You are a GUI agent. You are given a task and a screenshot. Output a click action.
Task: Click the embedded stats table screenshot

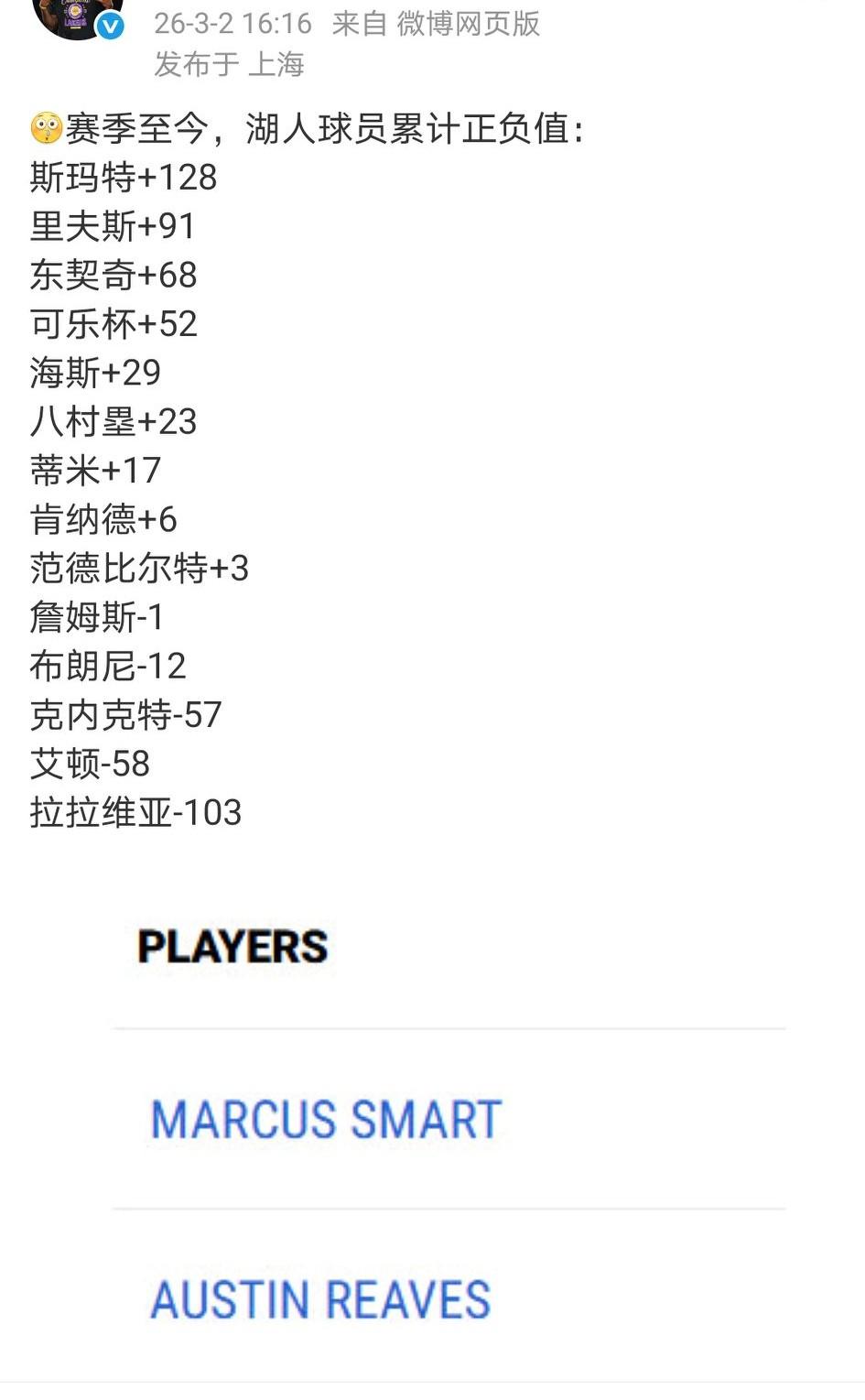click(432, 1145)
